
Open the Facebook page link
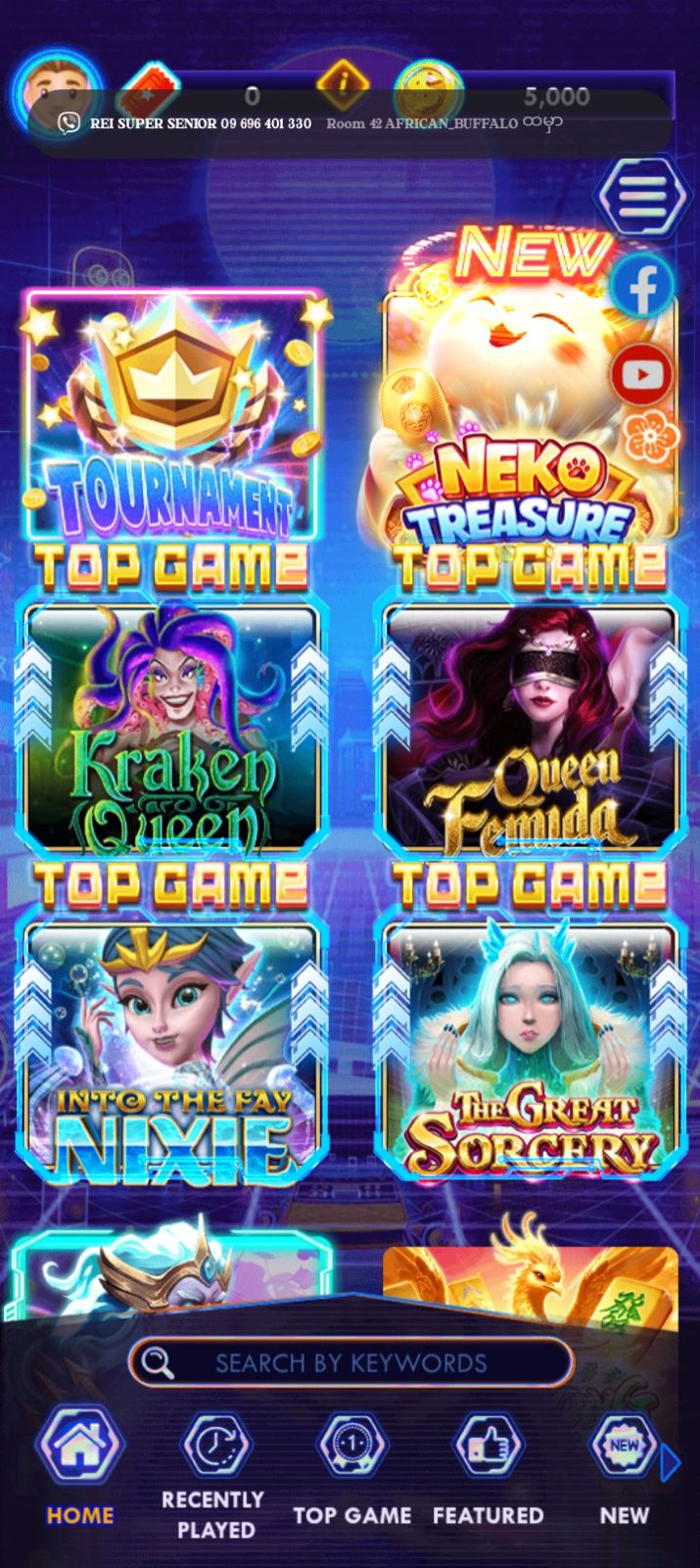point(642,286)
